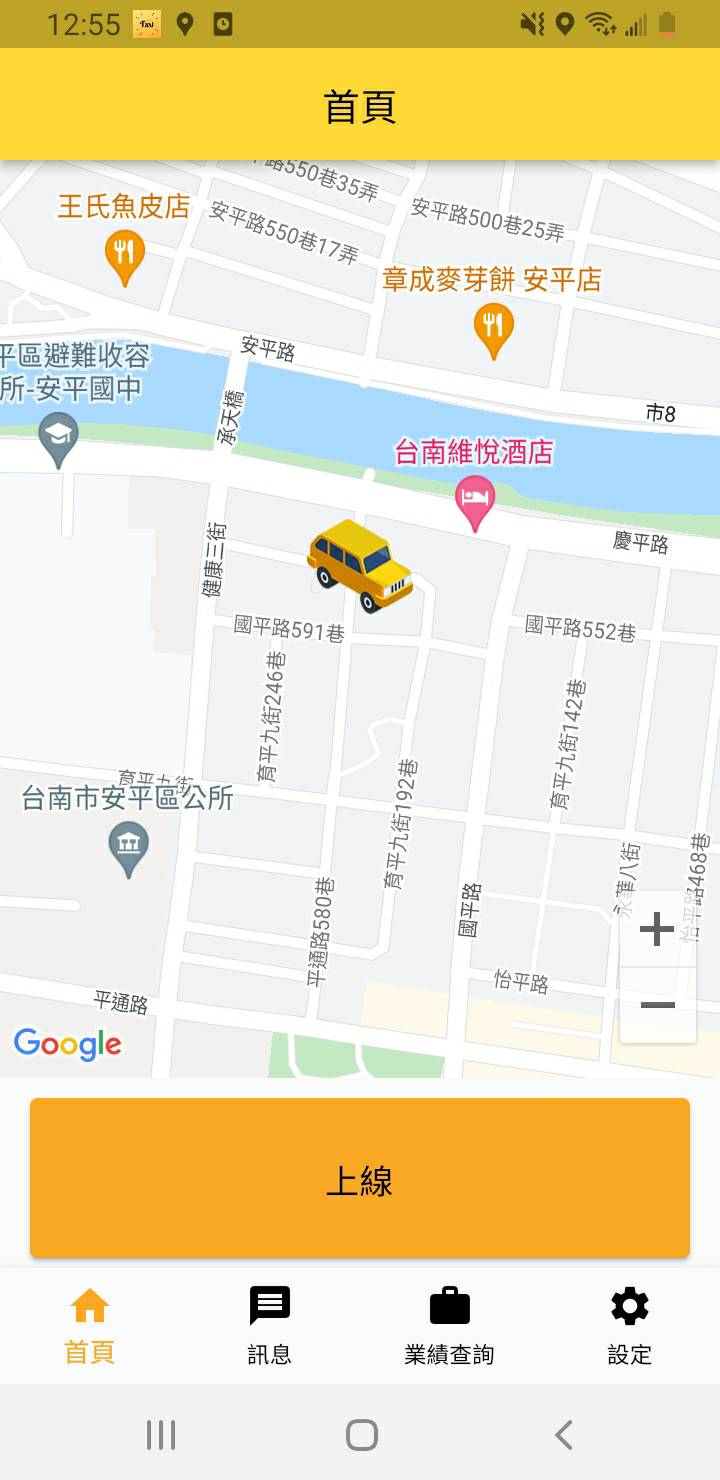Tap the 王氏魚皮店 restaurant map pin

point(124,257)
